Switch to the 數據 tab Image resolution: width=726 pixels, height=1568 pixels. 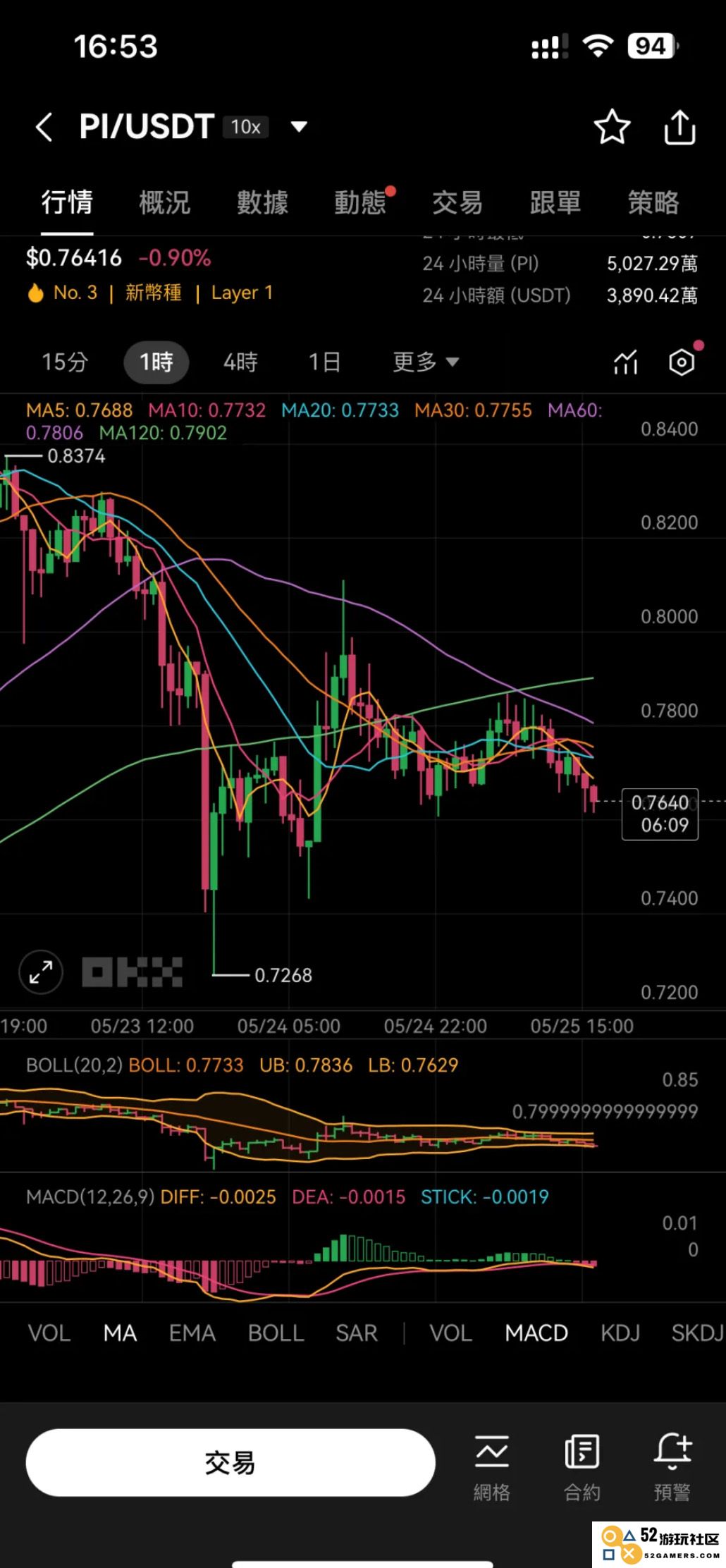[x=262, y=203]
